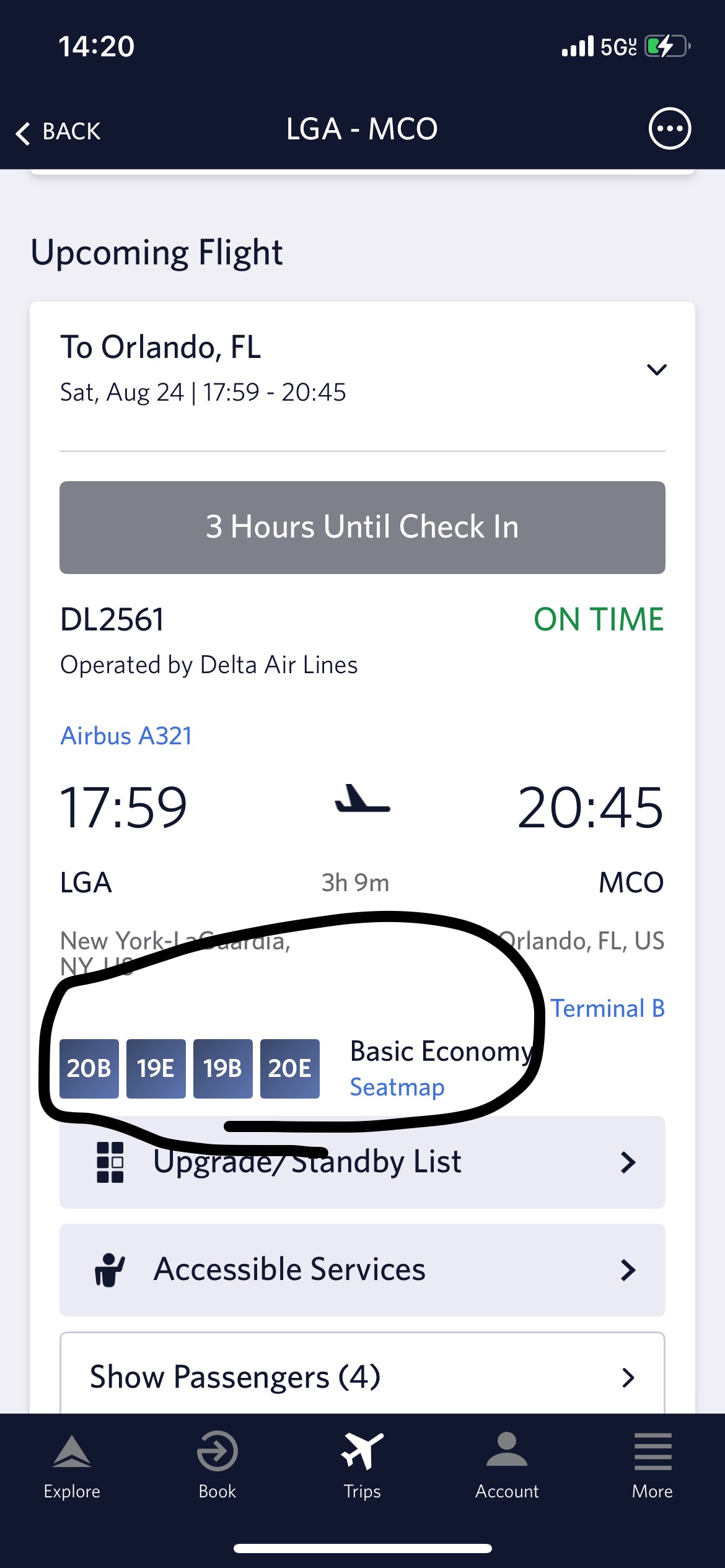Show Passengers (4) details
725x1568 pixels.
coord(362,1376)
